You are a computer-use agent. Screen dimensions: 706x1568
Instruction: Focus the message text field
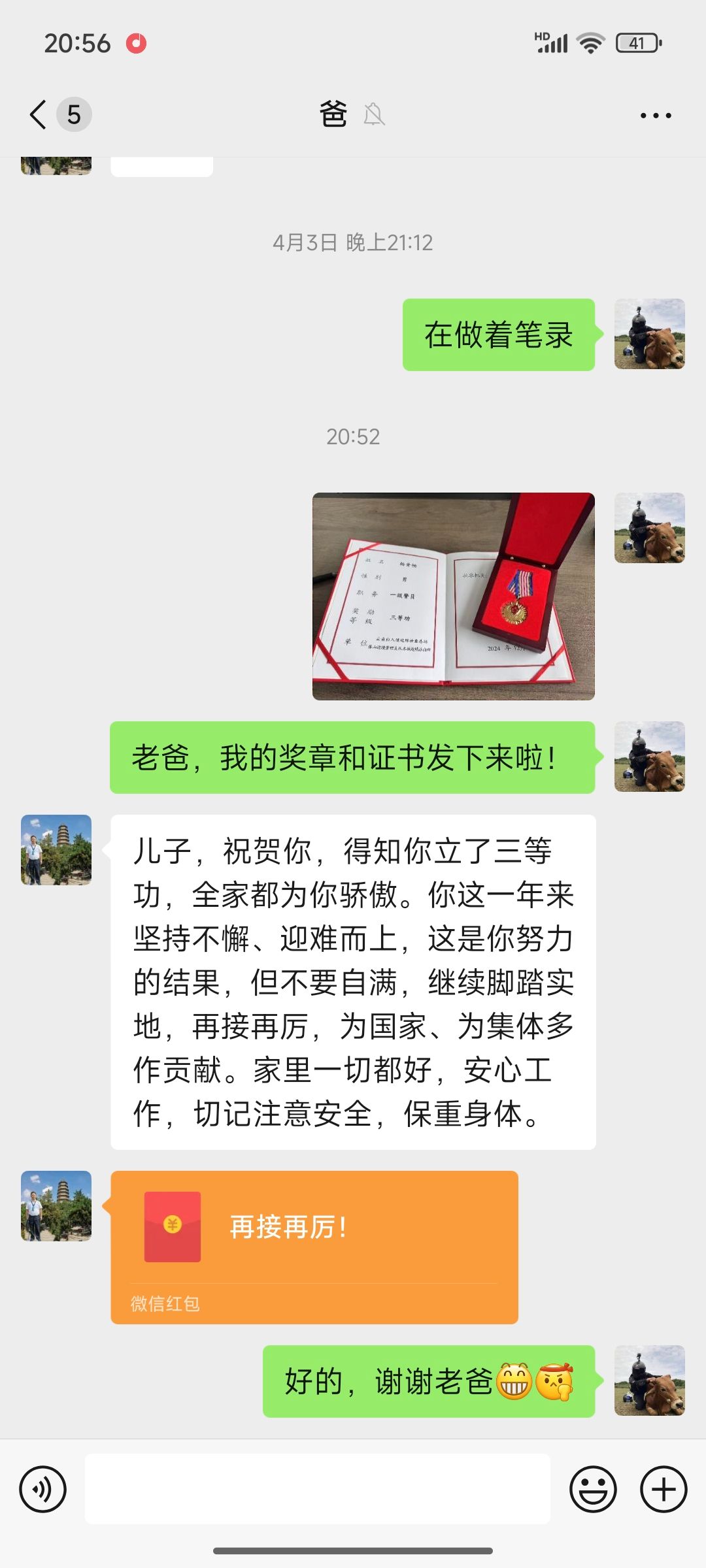[317, 1490]
